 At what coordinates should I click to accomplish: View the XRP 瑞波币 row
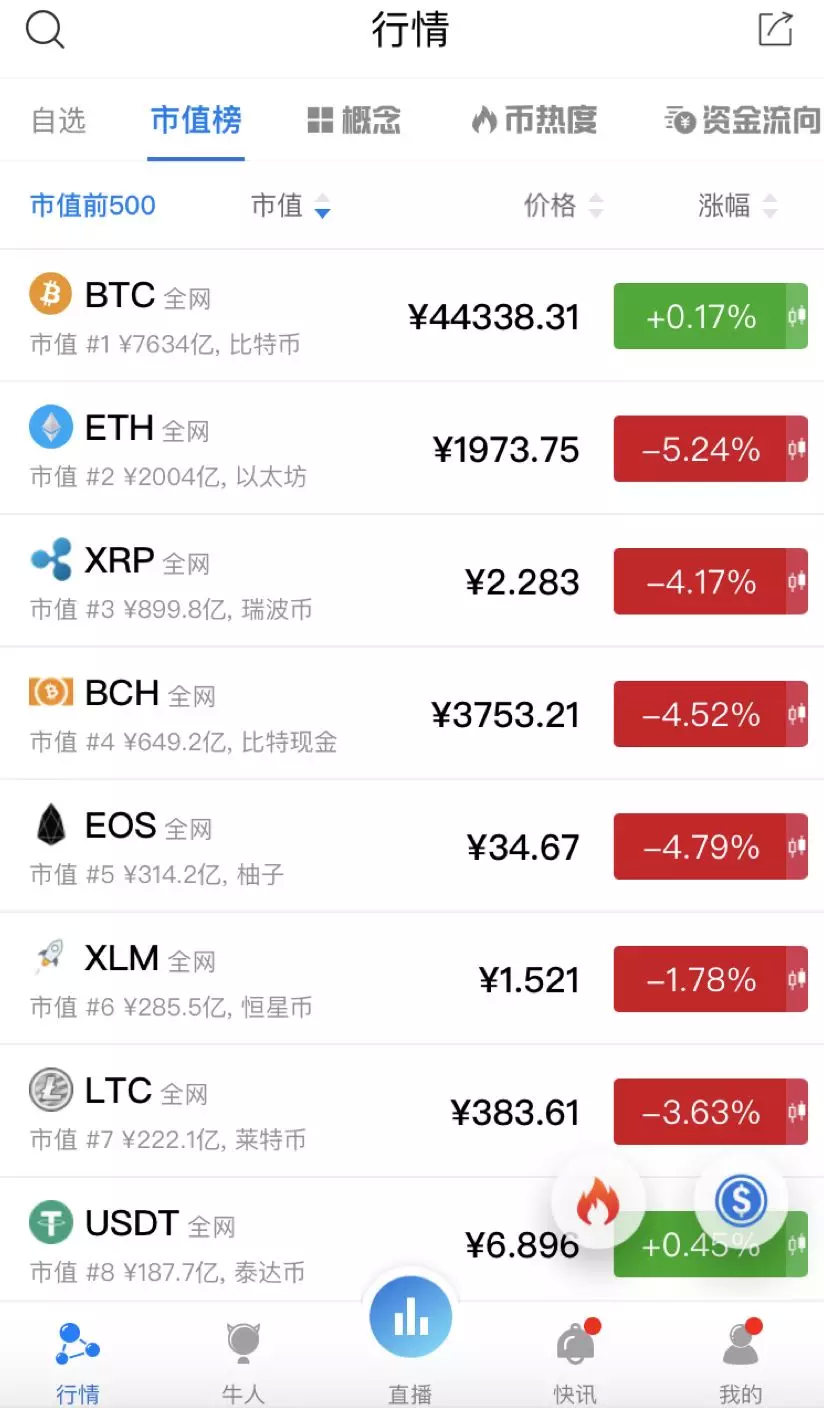(x=412, y=581)
